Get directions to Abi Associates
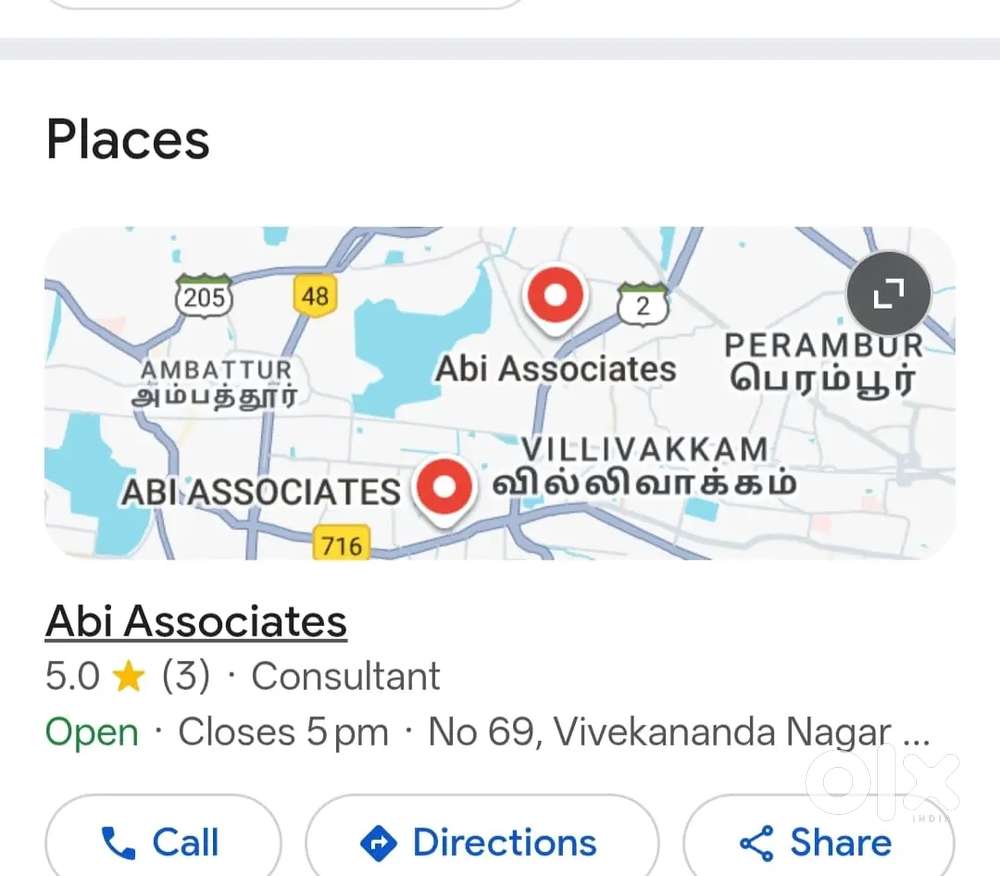The width and height of the screenshot is (1000, 876). coord(482,842)
